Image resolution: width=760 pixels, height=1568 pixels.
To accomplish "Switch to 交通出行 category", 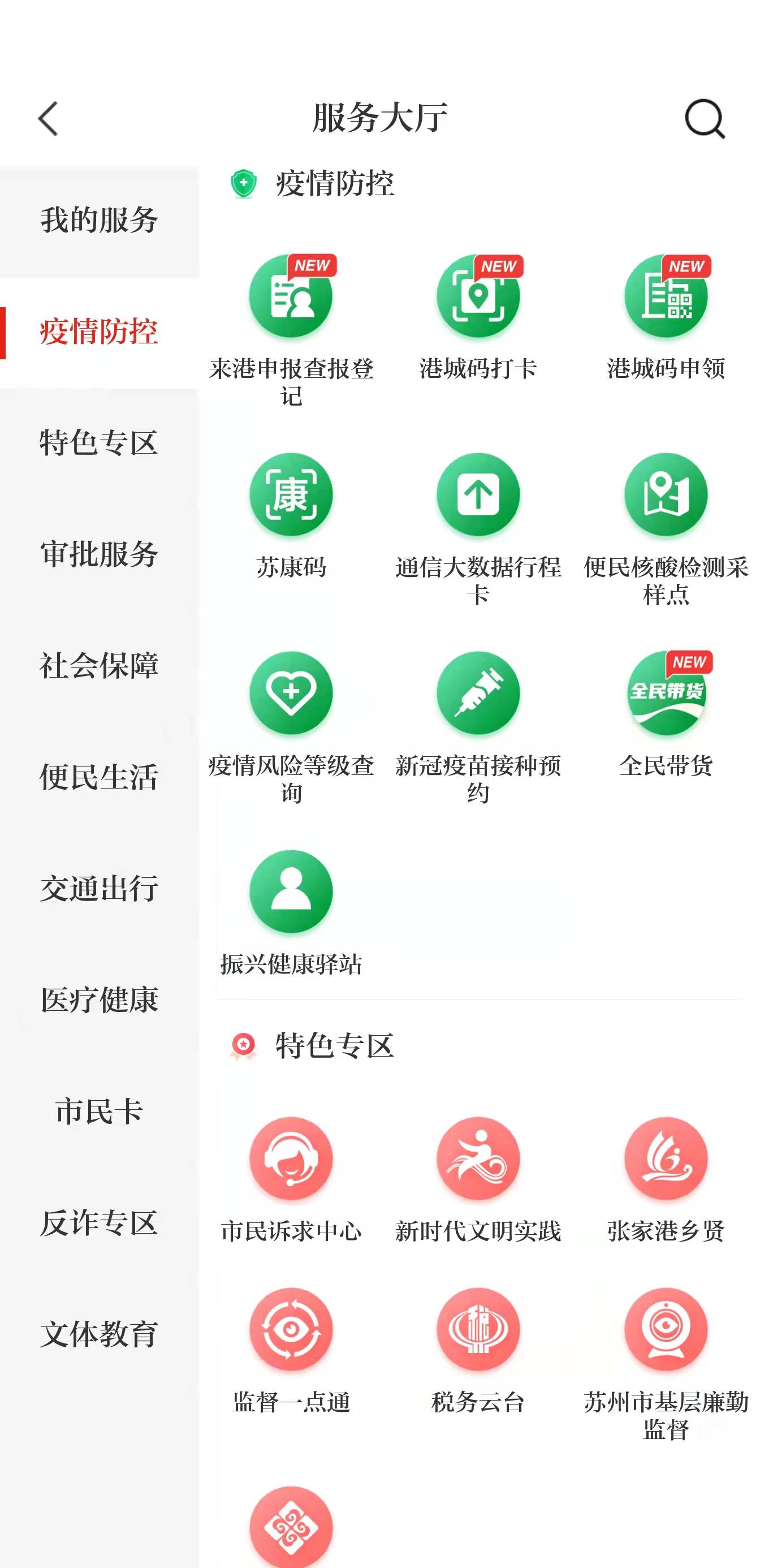I will point(99,889).
